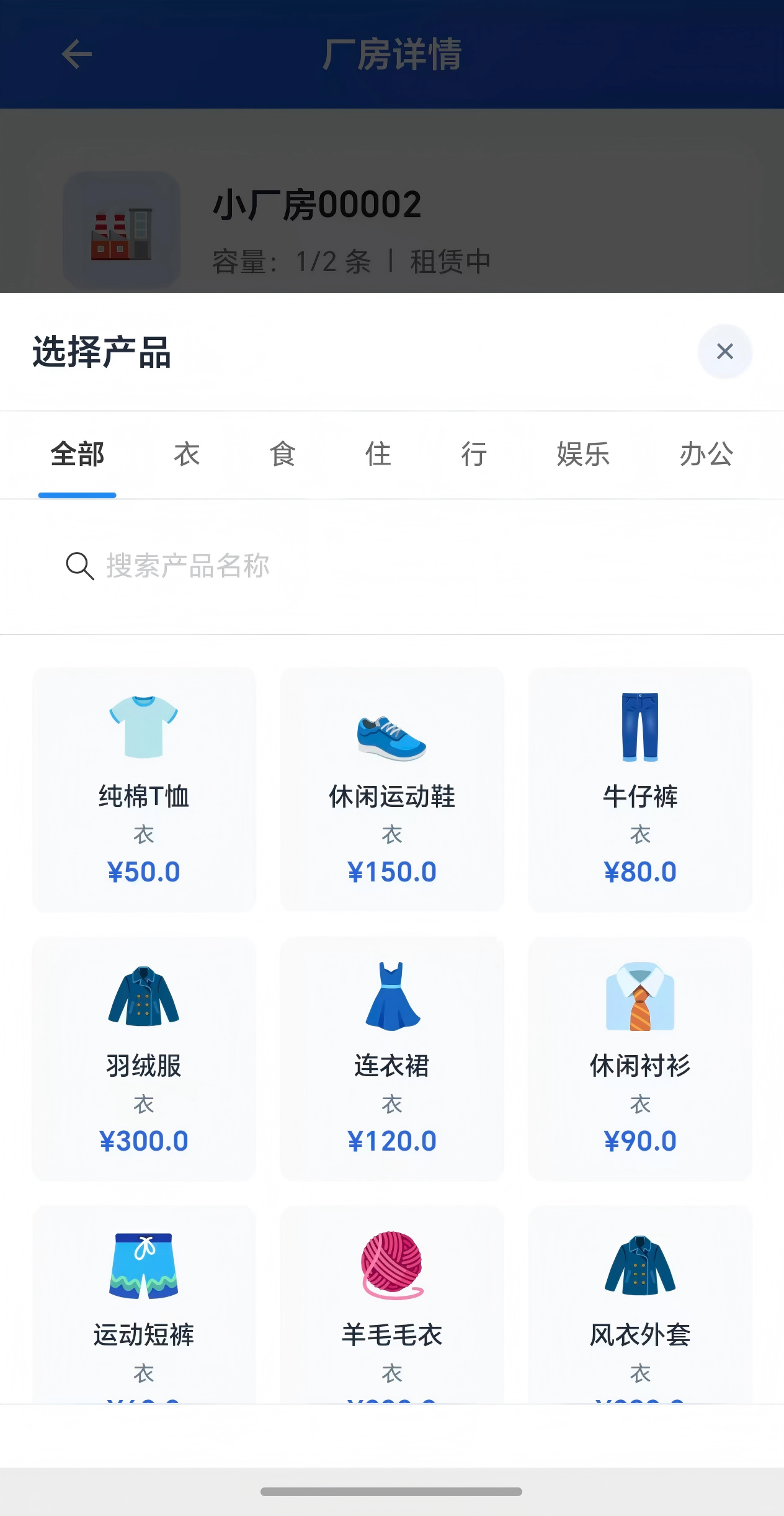
Task: Tap the 搜索产品名称 search field
Action: (392, 566)
